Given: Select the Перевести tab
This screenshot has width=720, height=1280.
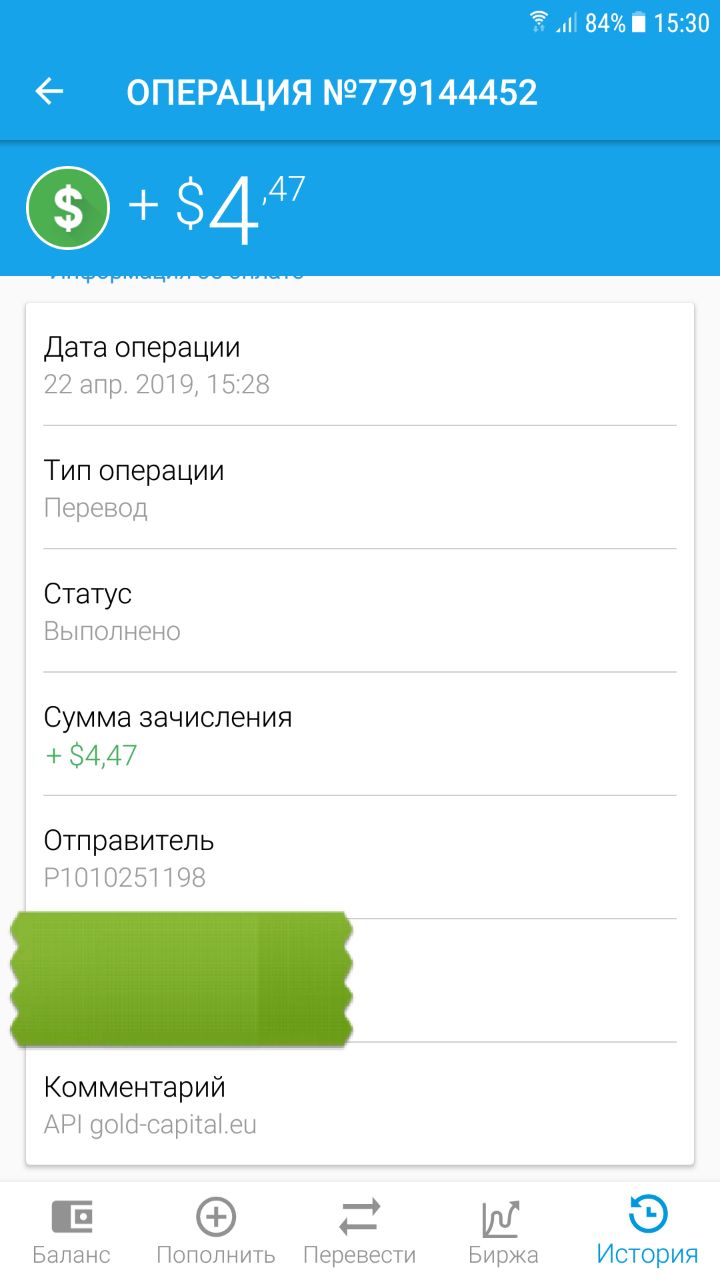Looking at the screenshot, I should pos(359,1232).
